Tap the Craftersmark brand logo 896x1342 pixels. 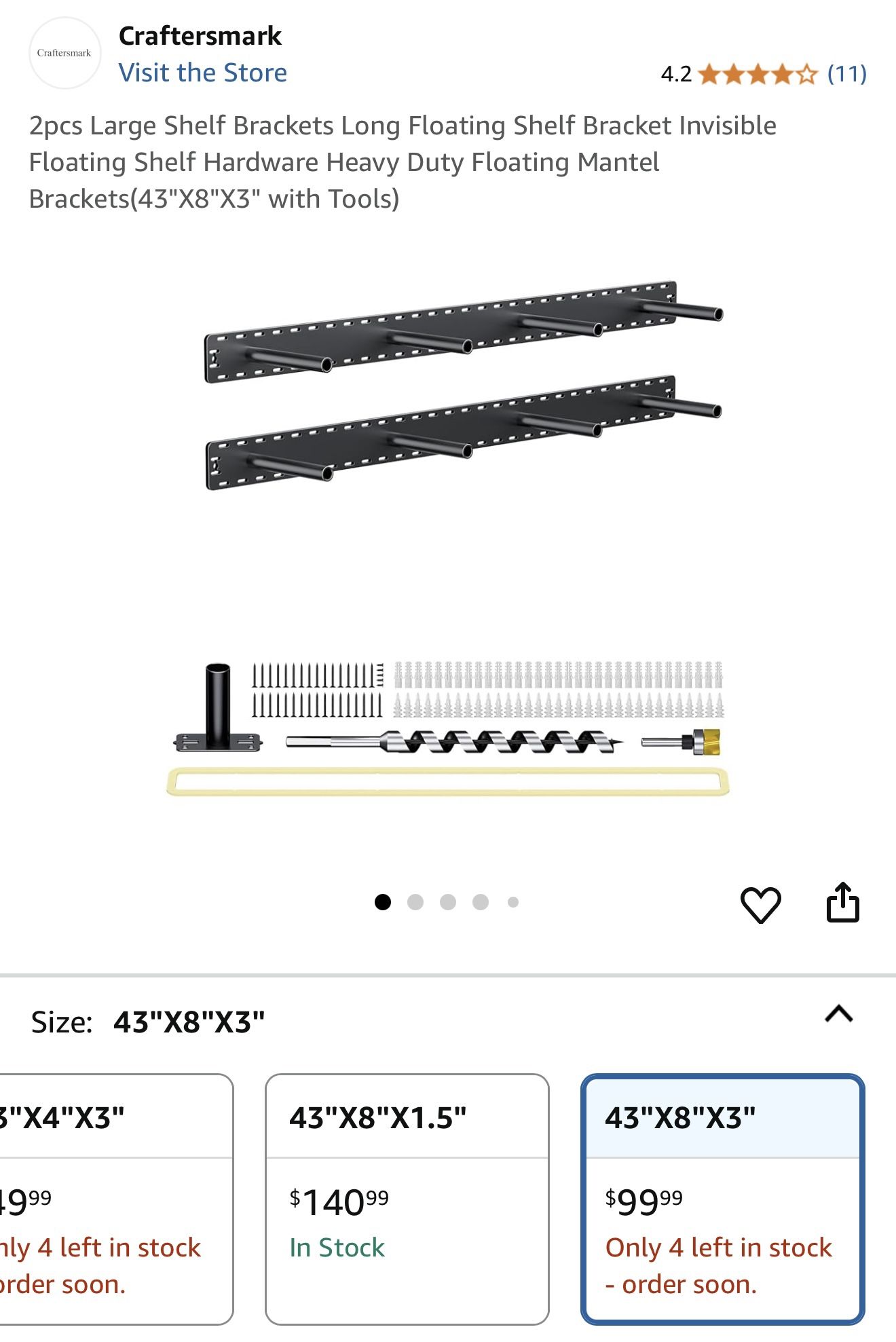pyautogui.click(x=64, y=53)
